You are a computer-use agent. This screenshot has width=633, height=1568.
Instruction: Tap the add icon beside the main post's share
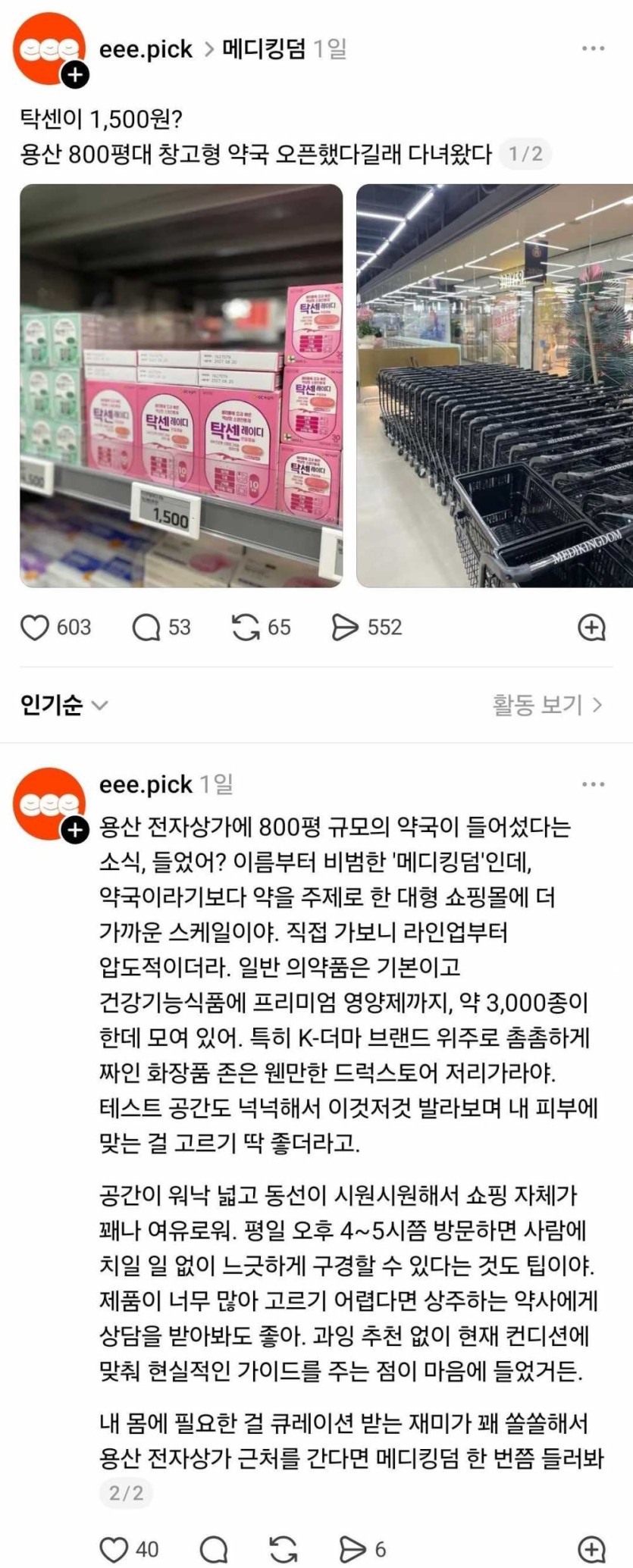pyautogui.click(x=591, y=628)
